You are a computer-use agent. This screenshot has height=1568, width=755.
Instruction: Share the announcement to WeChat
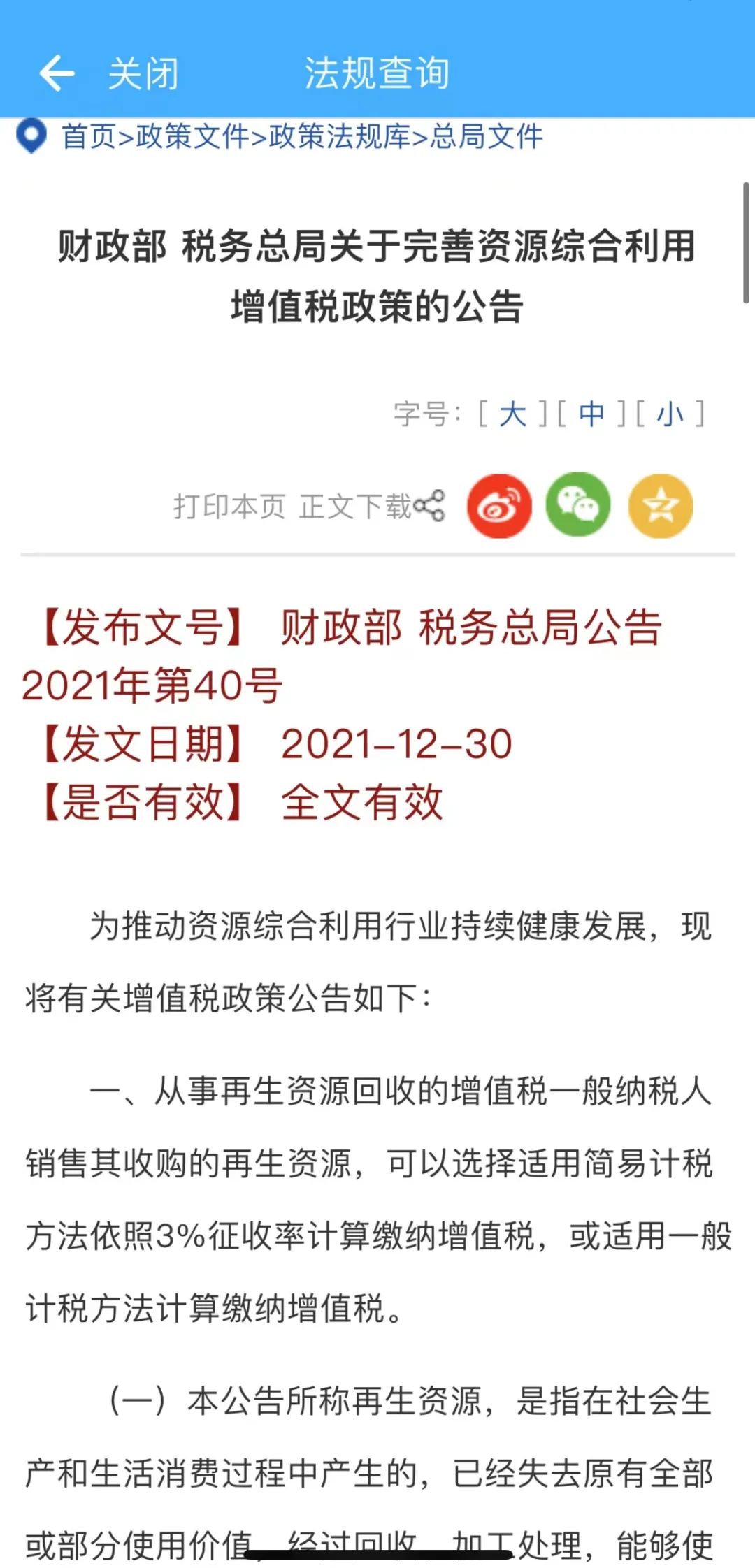pyautogui.click(x=578, y=505)
